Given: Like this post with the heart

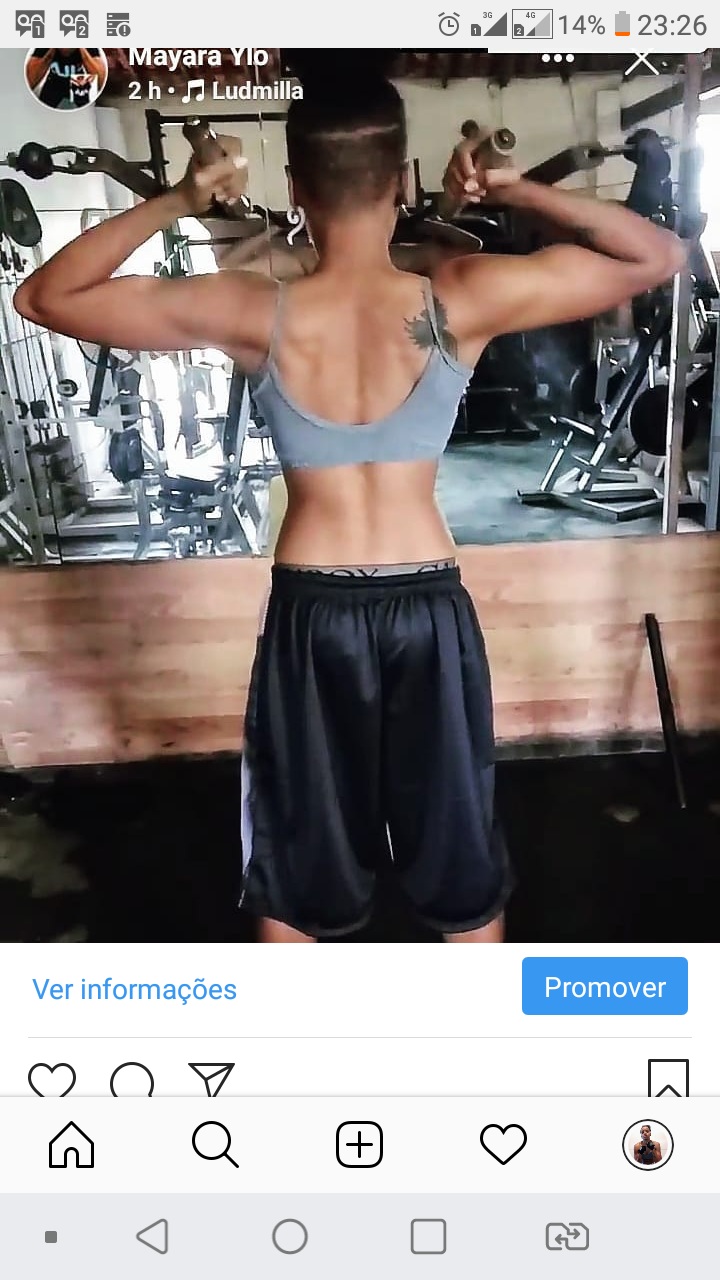Looking at the screenshot, I should (52, 1080).
